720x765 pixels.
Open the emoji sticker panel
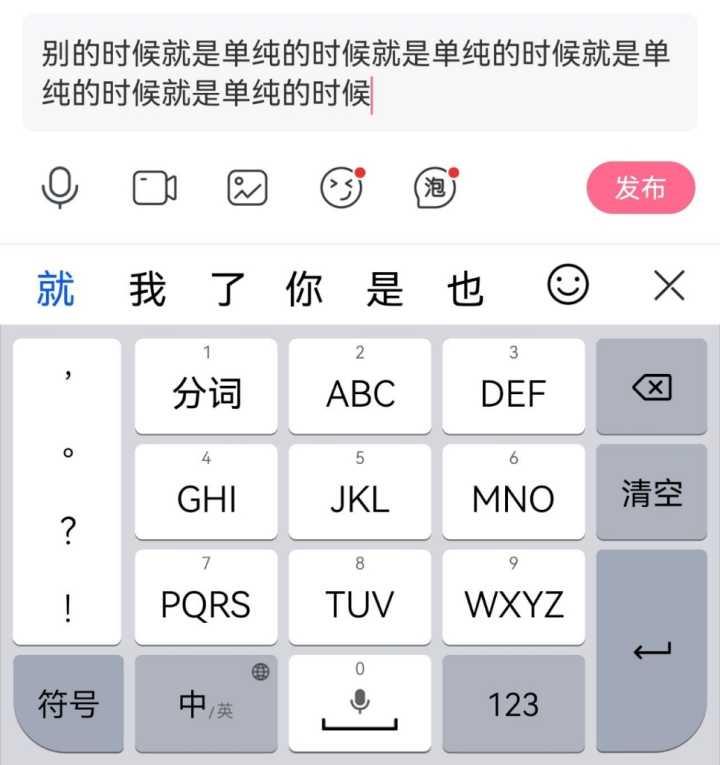tap(341, 187)
